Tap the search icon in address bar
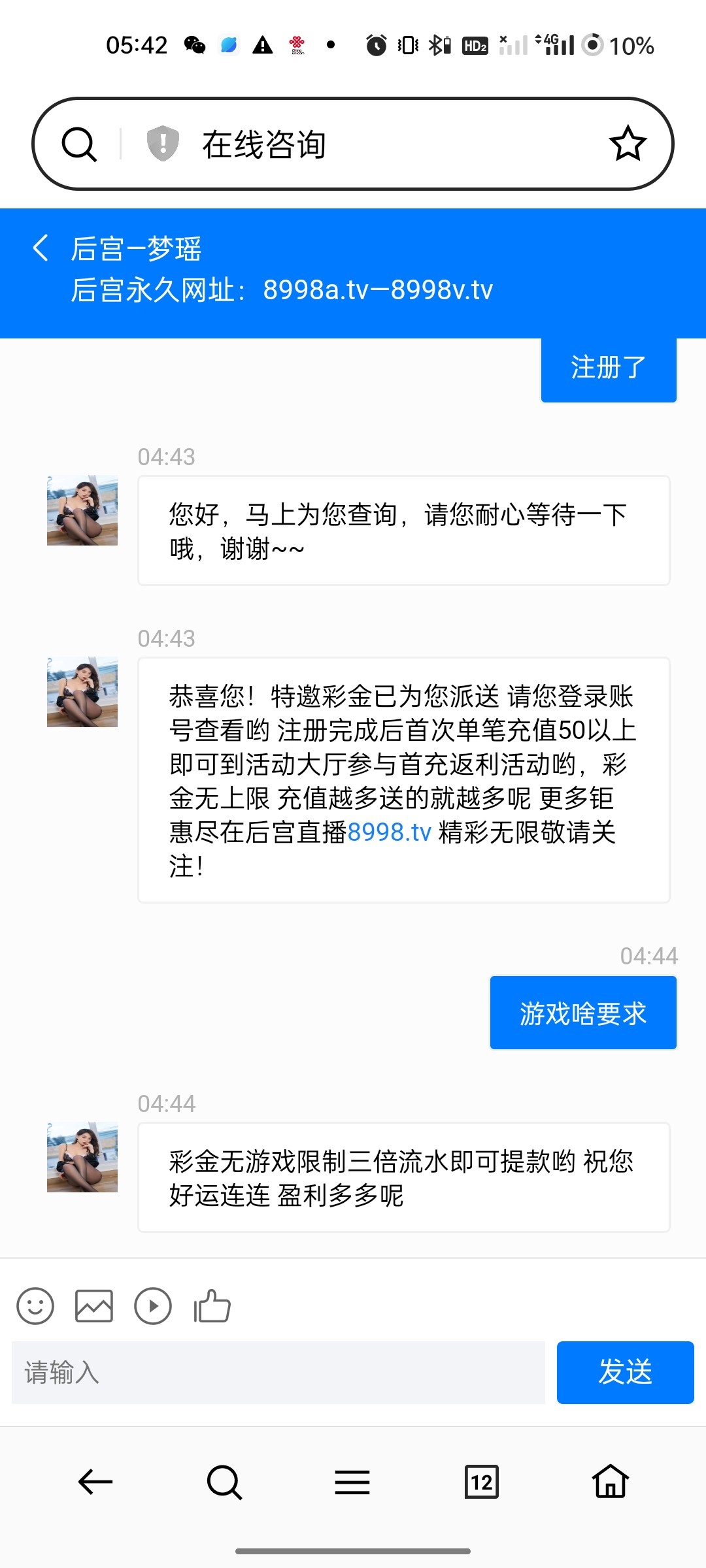Screen dimensions: 706x1568 click(x=79, y=144)
